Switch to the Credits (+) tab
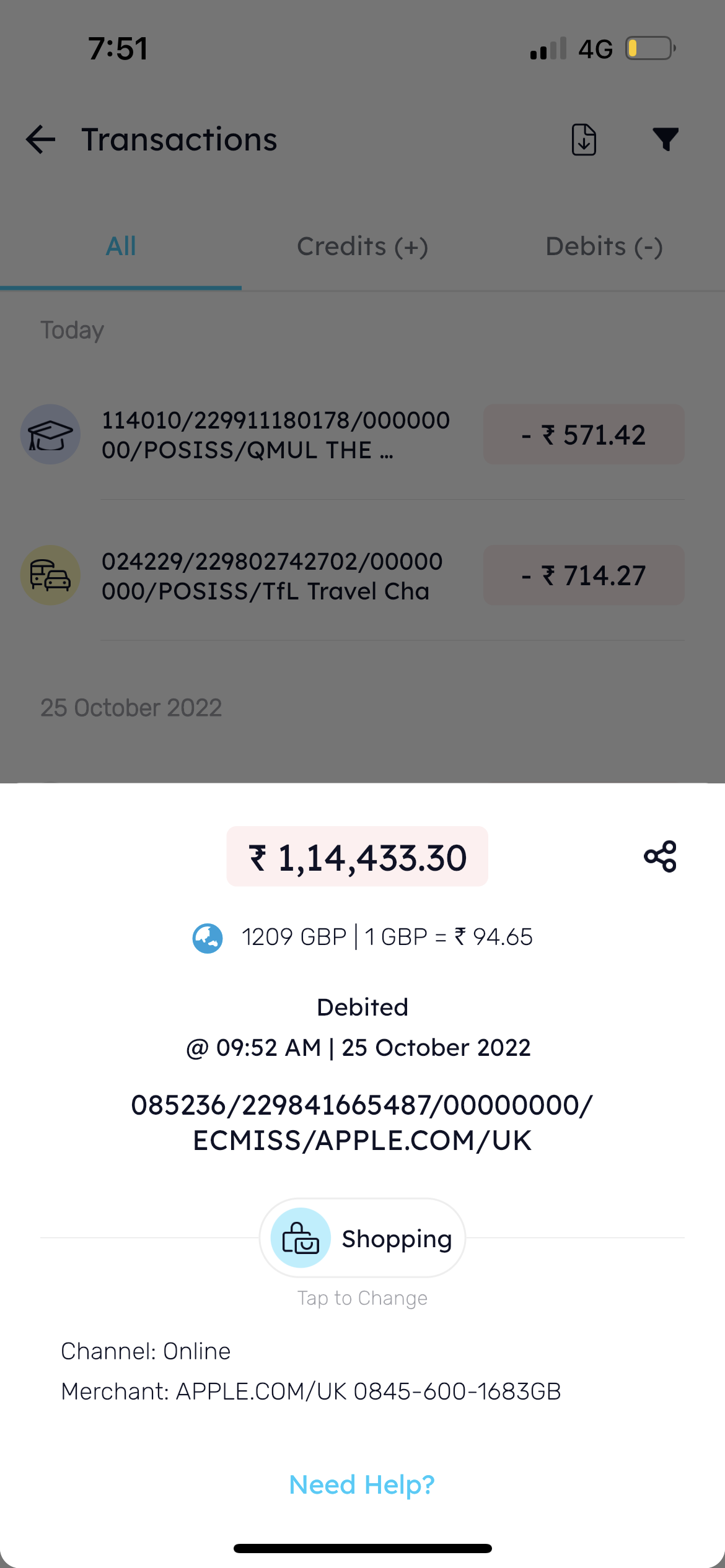The width and height of the screenshot is (725, 1568). (362, 246)
